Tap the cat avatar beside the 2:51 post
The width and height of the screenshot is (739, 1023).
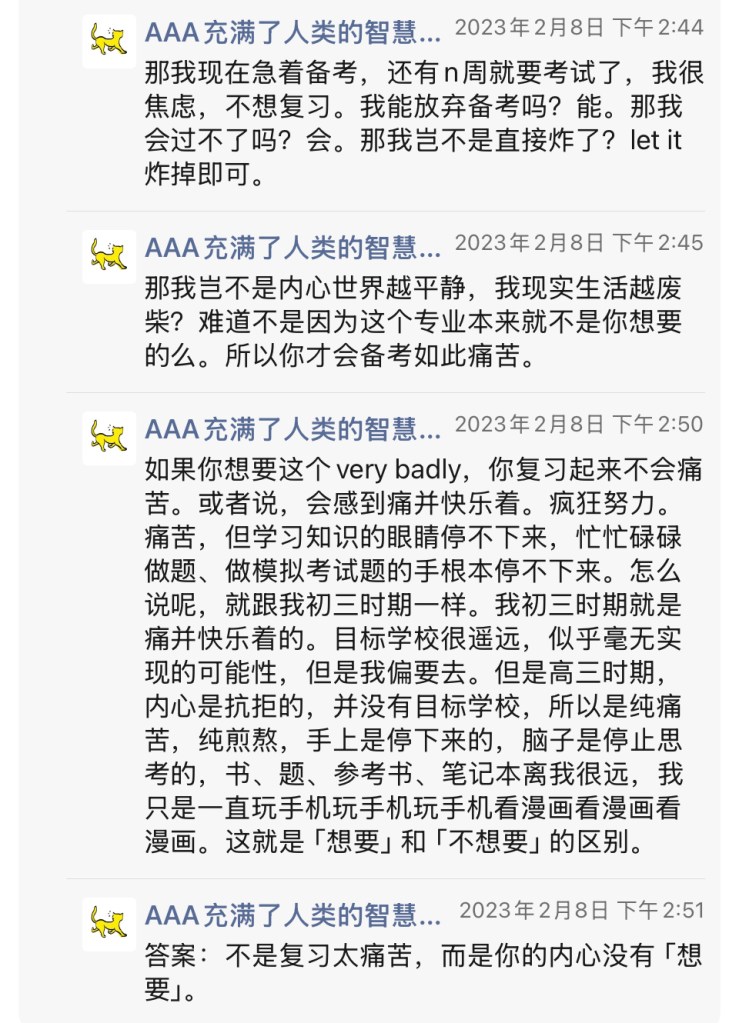click(x=109, y=924)
